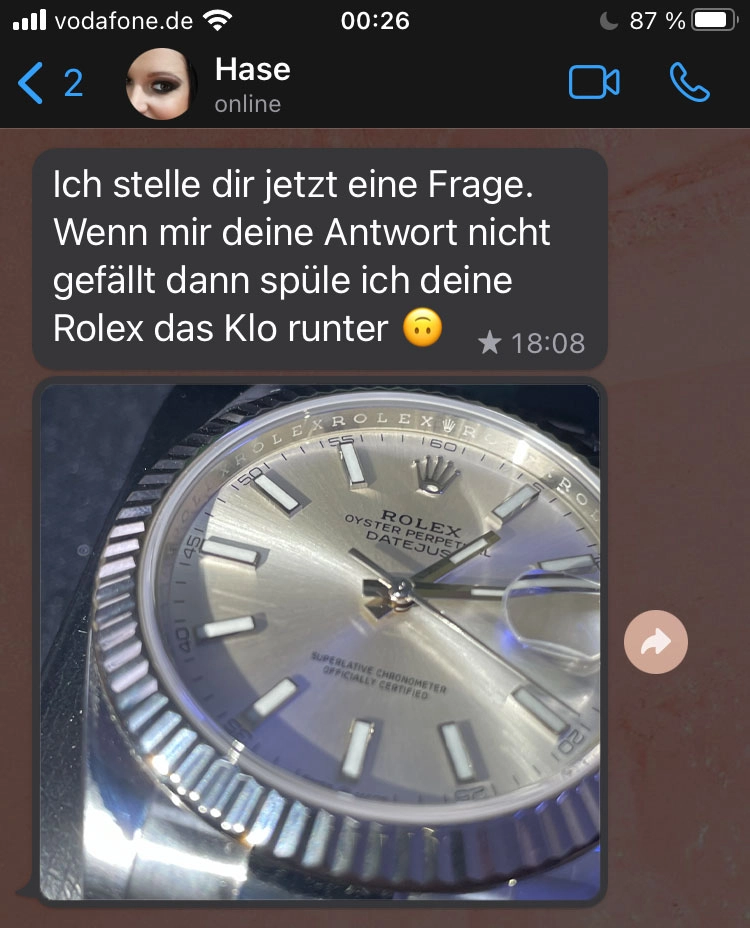Start a video call with Hase

594,84
